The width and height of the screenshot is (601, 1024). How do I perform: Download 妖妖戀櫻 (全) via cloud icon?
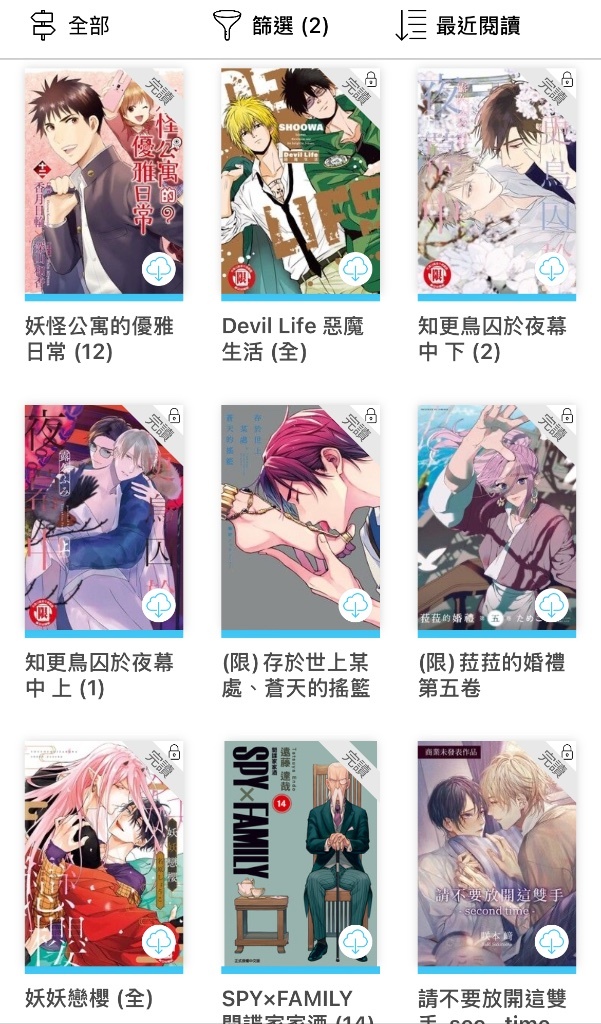tap(160, 942)
